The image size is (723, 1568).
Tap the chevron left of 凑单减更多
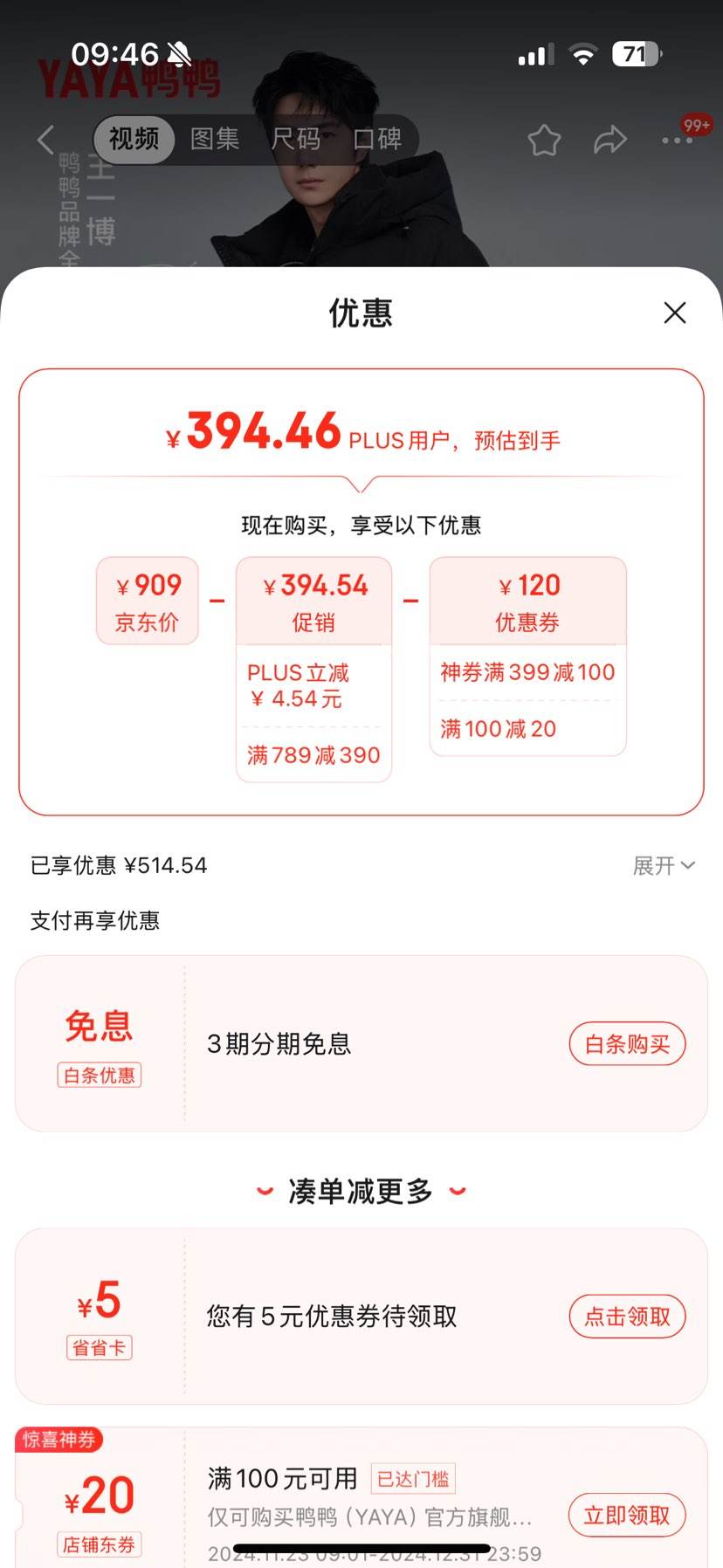pos(266,1190)
